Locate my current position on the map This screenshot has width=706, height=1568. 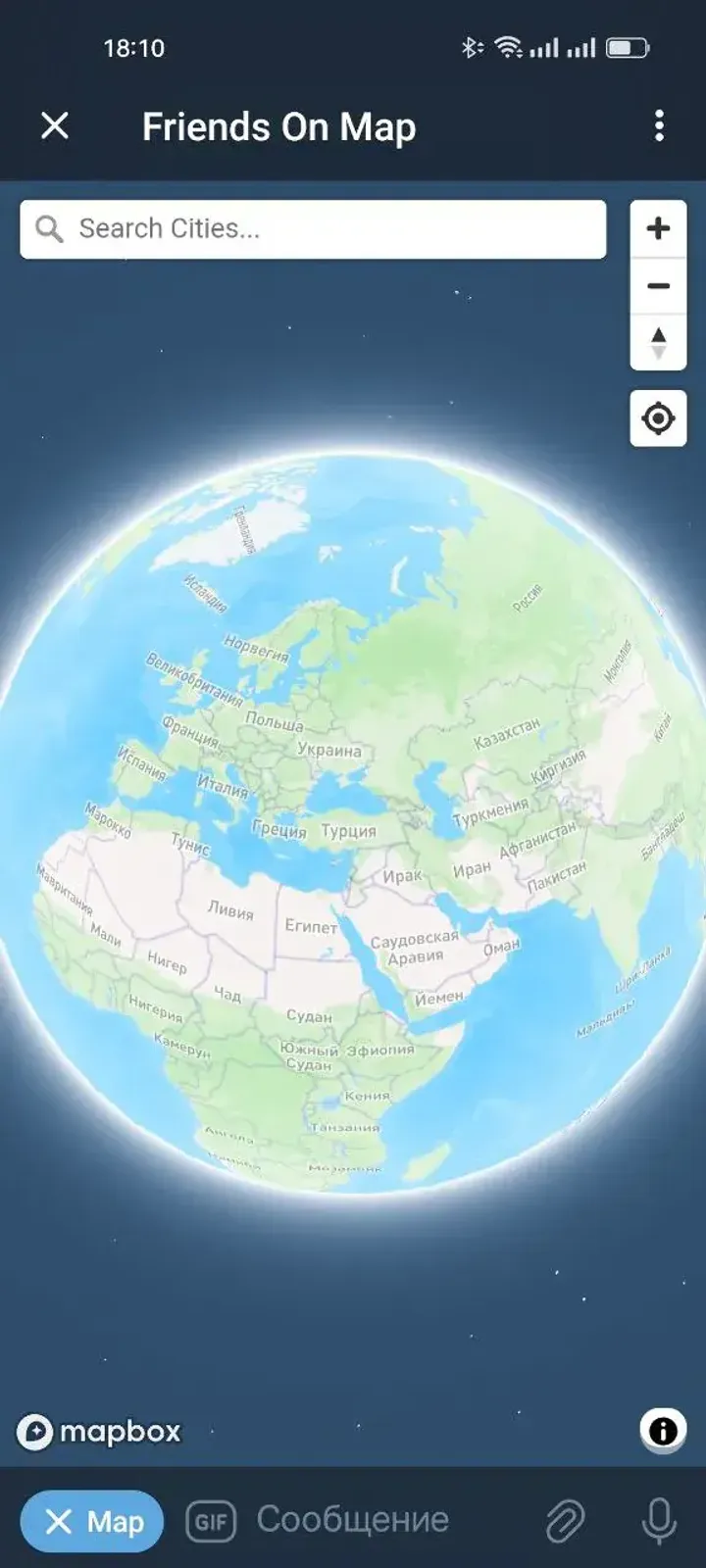[x=658, y=418]
